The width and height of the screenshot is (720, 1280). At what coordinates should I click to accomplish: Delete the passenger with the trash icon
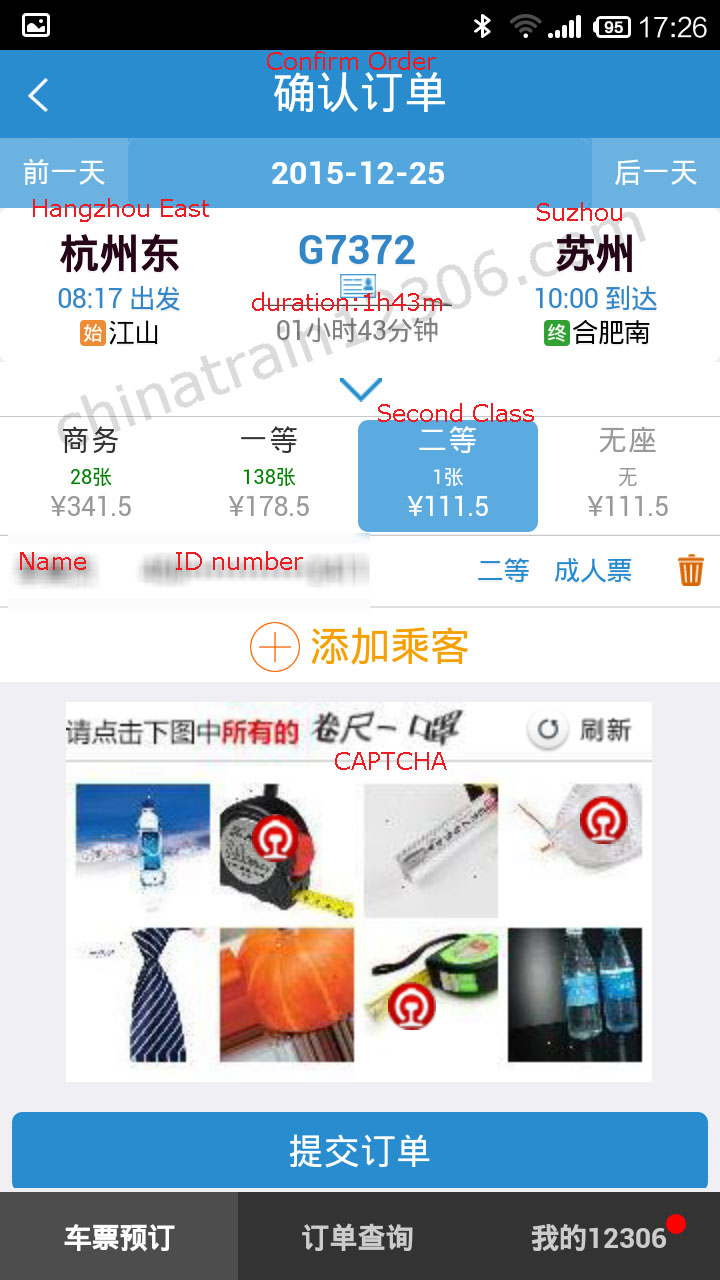point(690,570)
